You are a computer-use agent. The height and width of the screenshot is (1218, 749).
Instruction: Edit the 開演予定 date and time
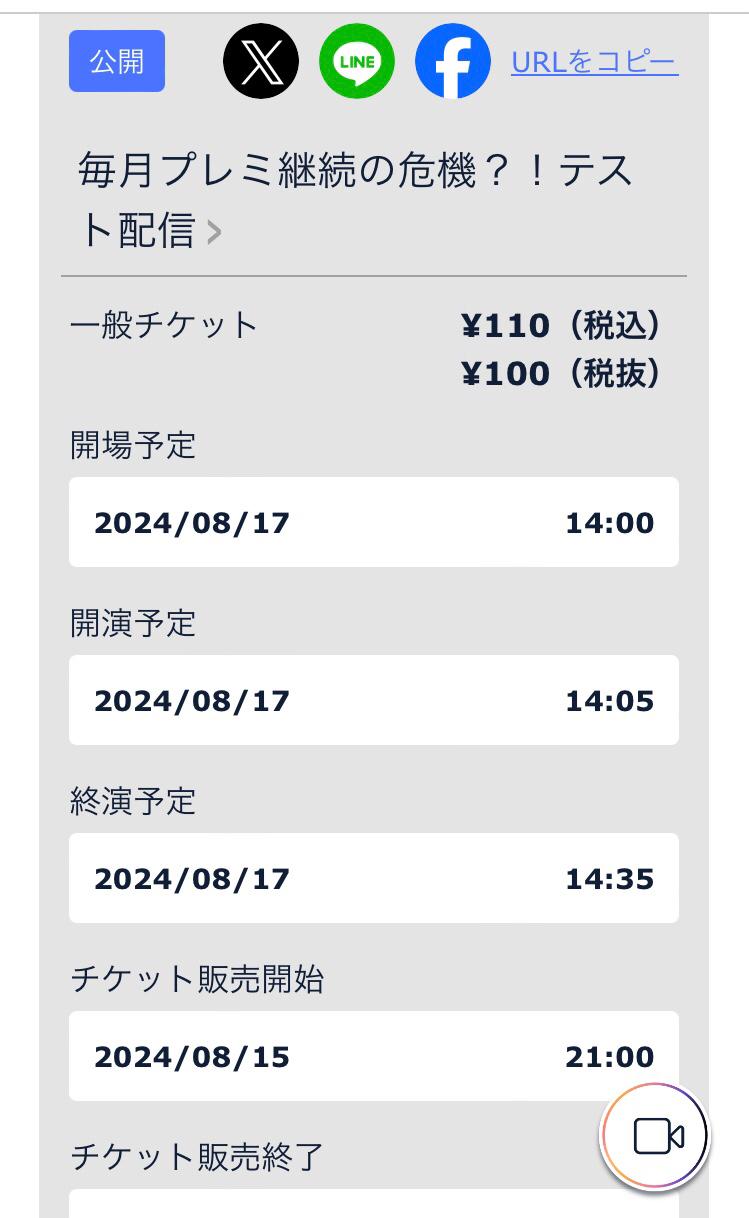point(373,700)
